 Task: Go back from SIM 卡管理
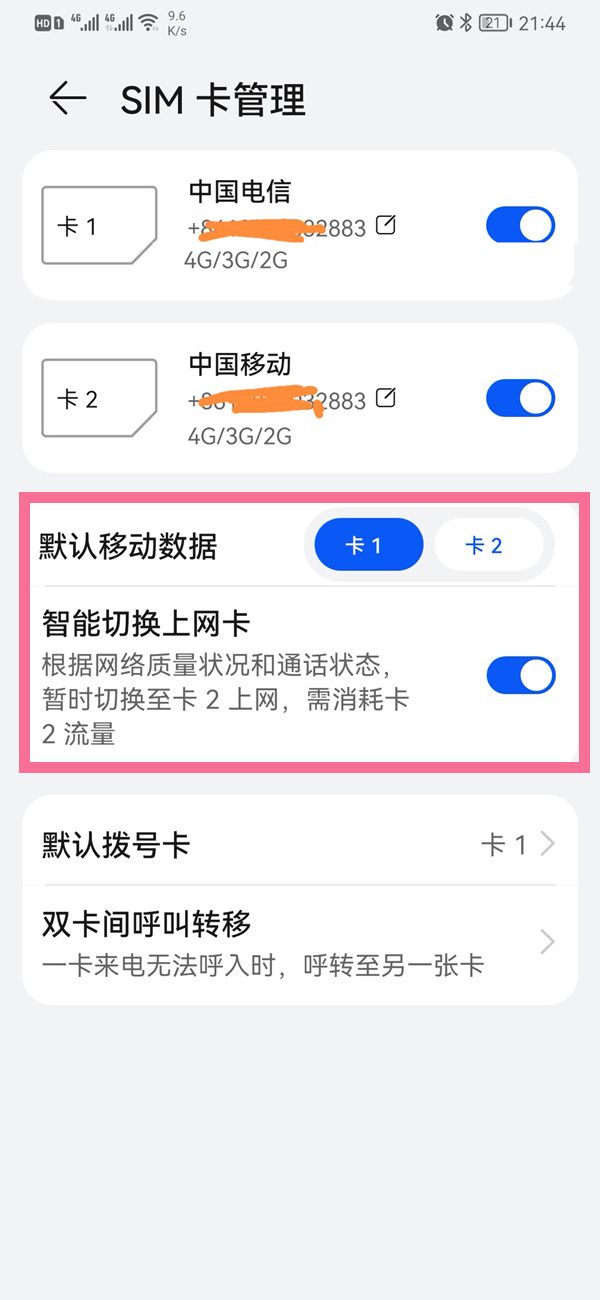coord(68,99)
